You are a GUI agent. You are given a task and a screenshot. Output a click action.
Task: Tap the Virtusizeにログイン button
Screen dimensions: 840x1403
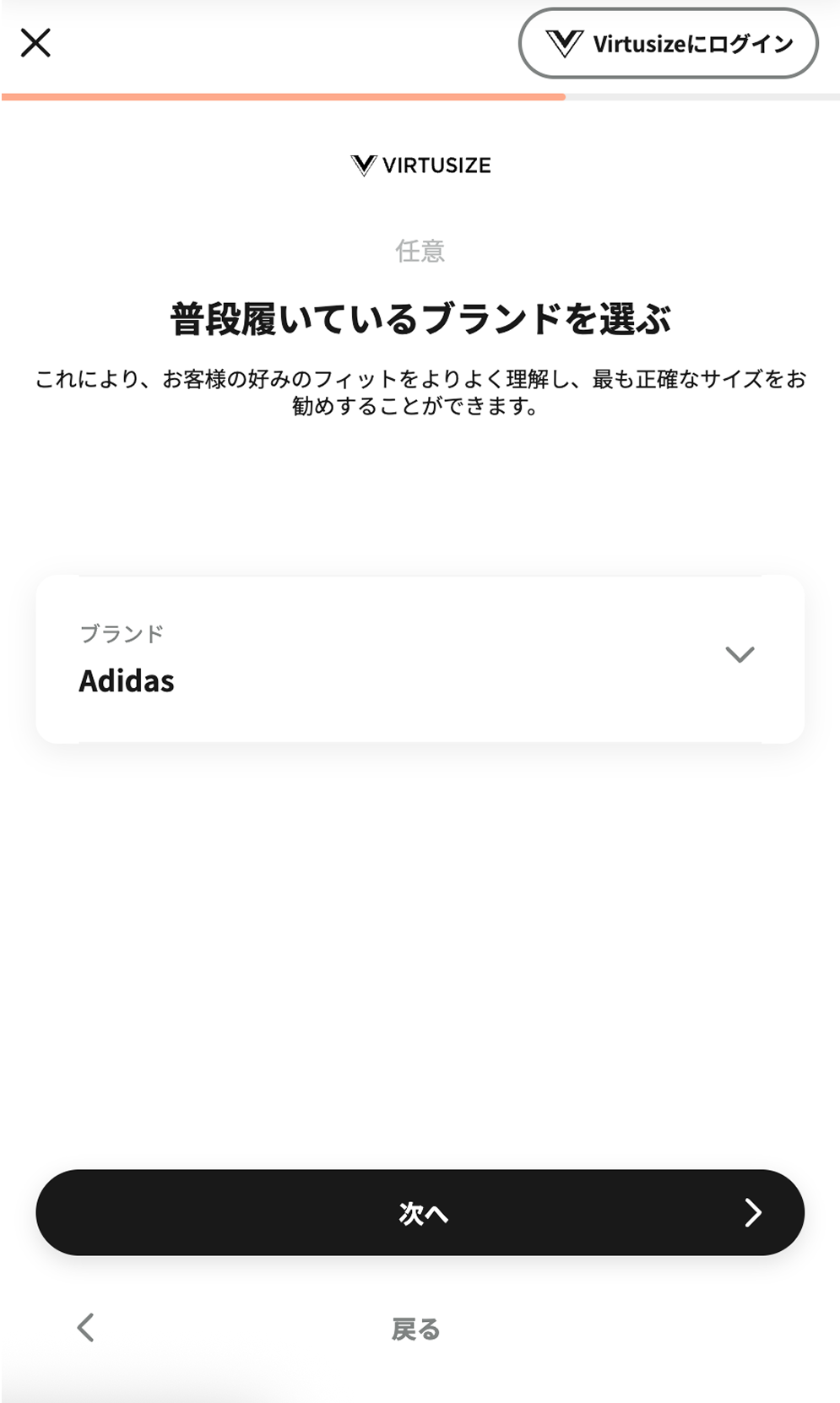click(x=668, y=43)
